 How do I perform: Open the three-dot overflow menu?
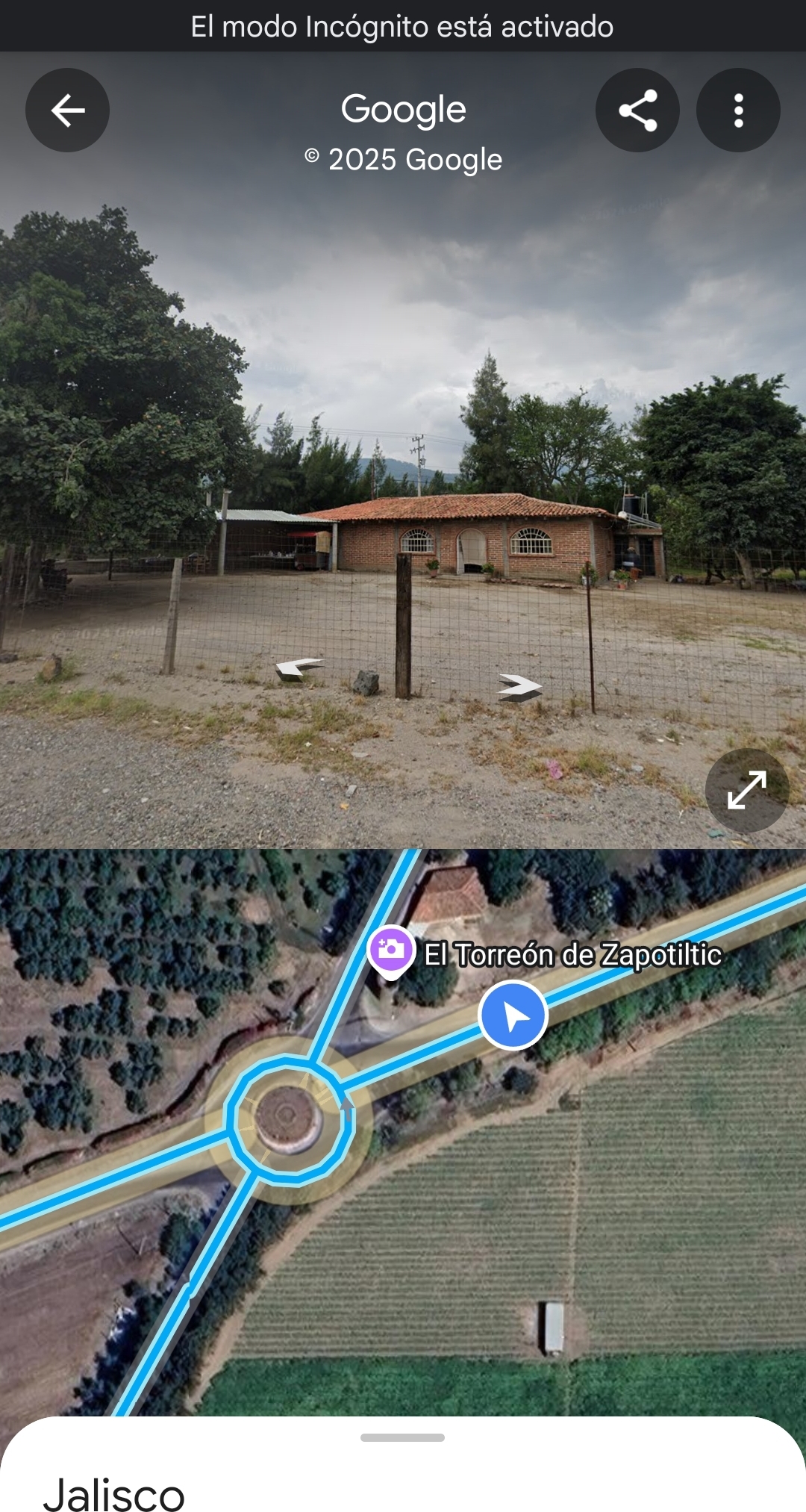(x=738, y=111)
